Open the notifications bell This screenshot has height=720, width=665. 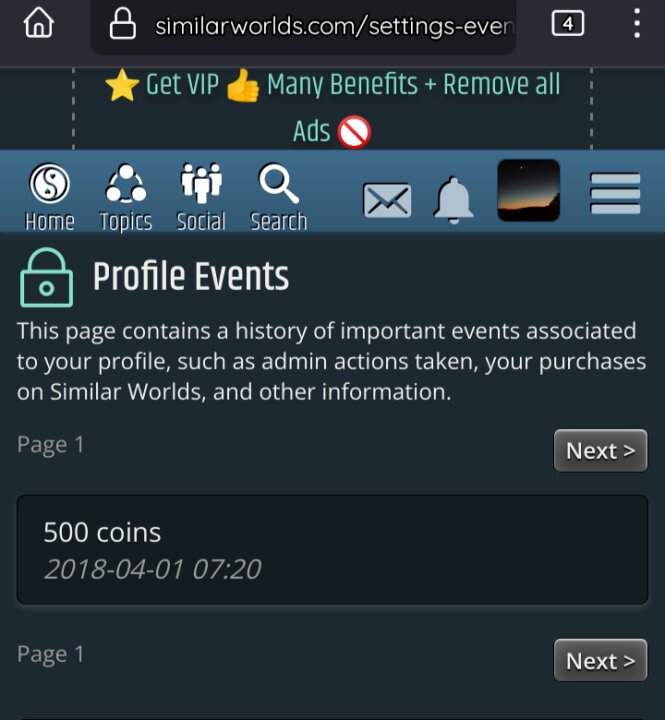click(x=453, y=199)
